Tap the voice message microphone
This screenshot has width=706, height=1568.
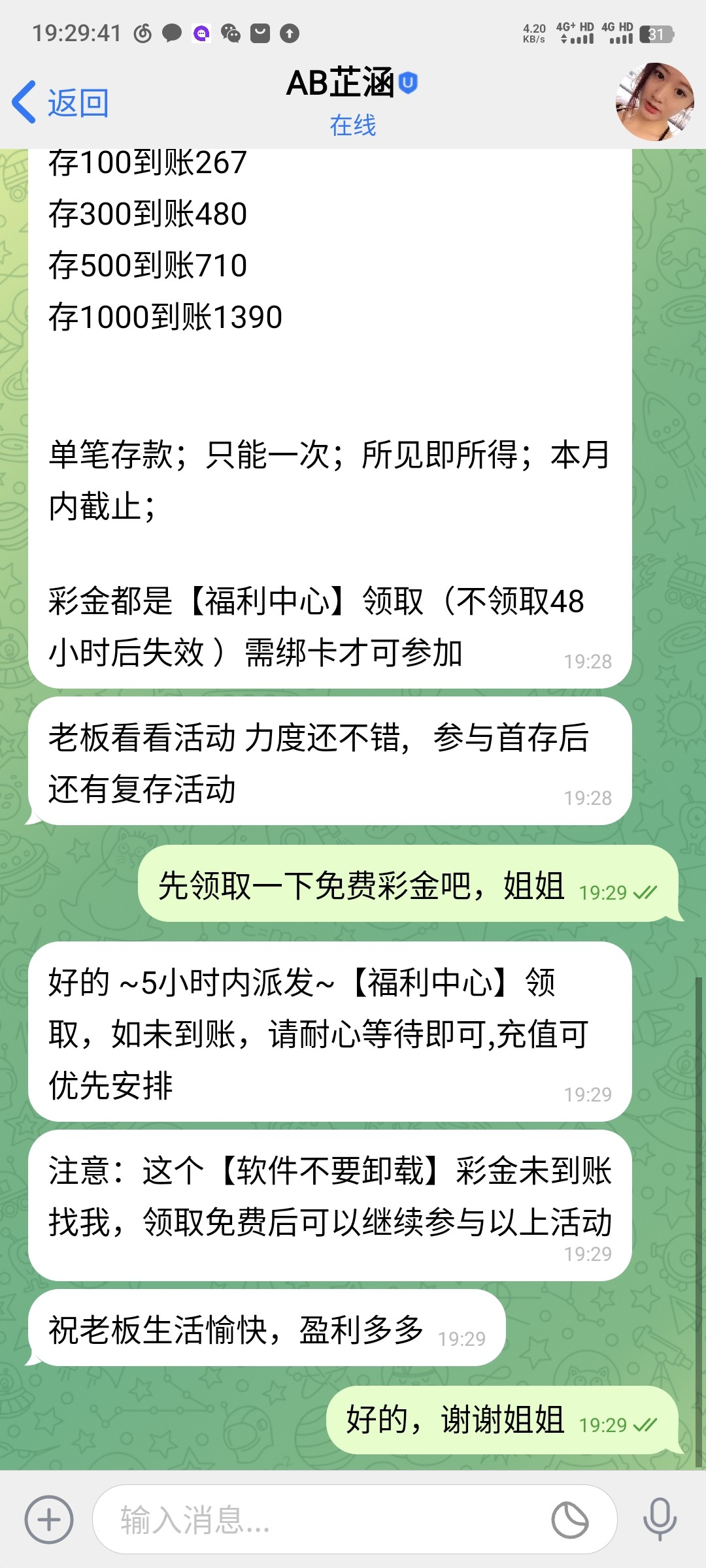(660, 1520)
